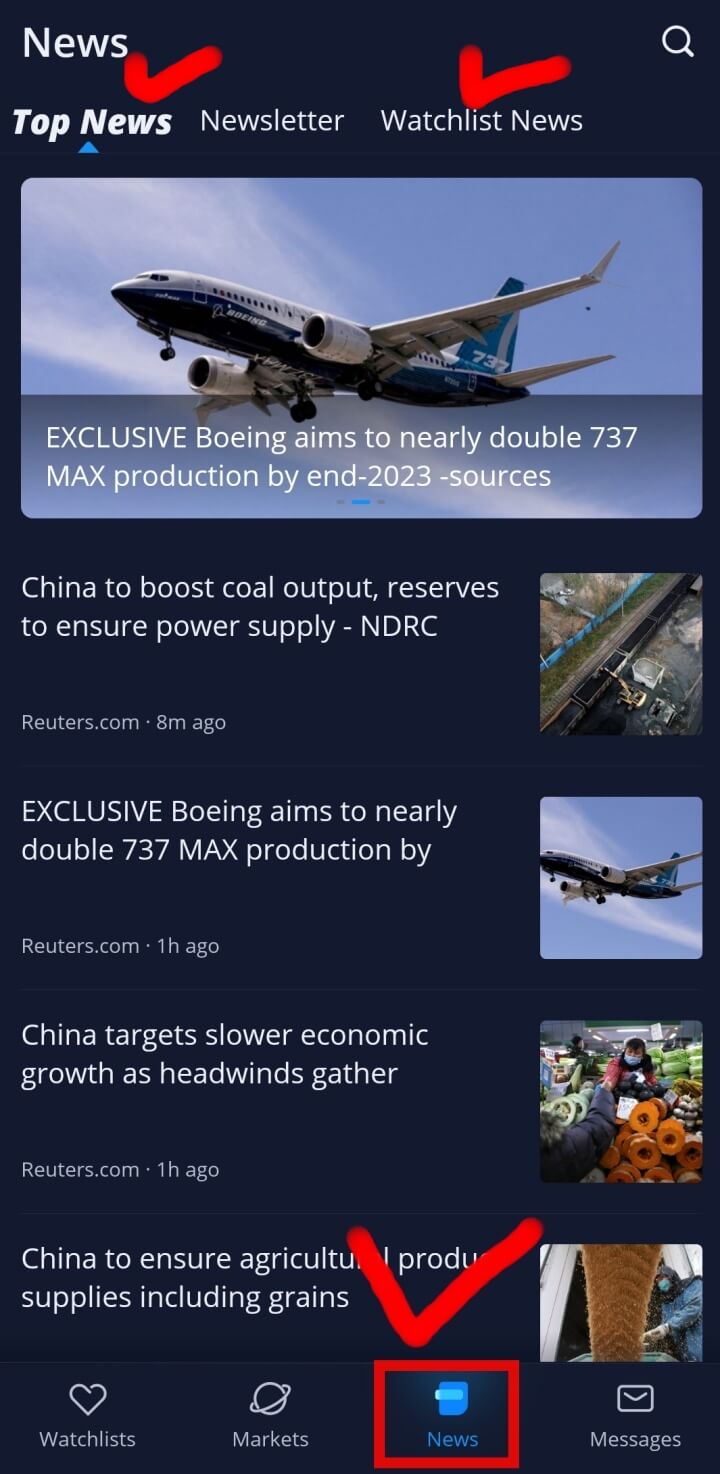This screenshot has height=1474, width=720.
Task: Read the China coal output article
Action: pos(260,607)
